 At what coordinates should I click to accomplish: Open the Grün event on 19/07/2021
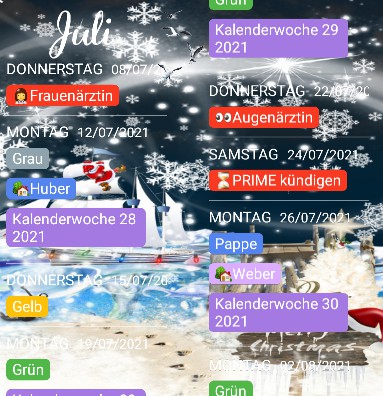(28, 369)
